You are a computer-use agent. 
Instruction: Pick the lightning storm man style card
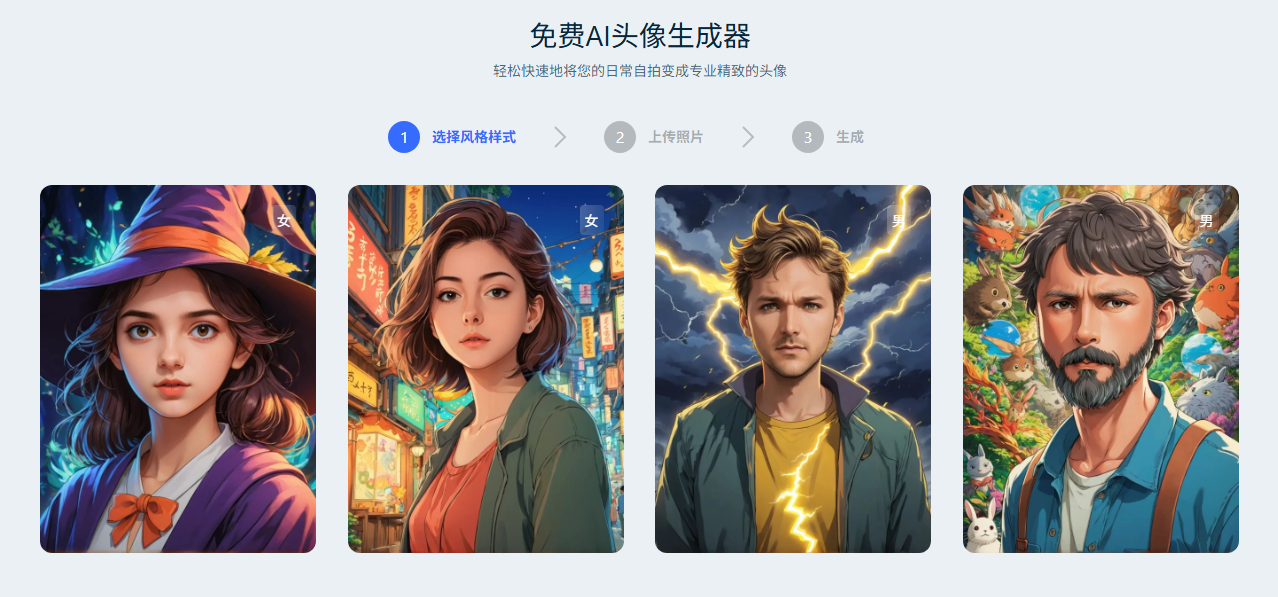792,368
